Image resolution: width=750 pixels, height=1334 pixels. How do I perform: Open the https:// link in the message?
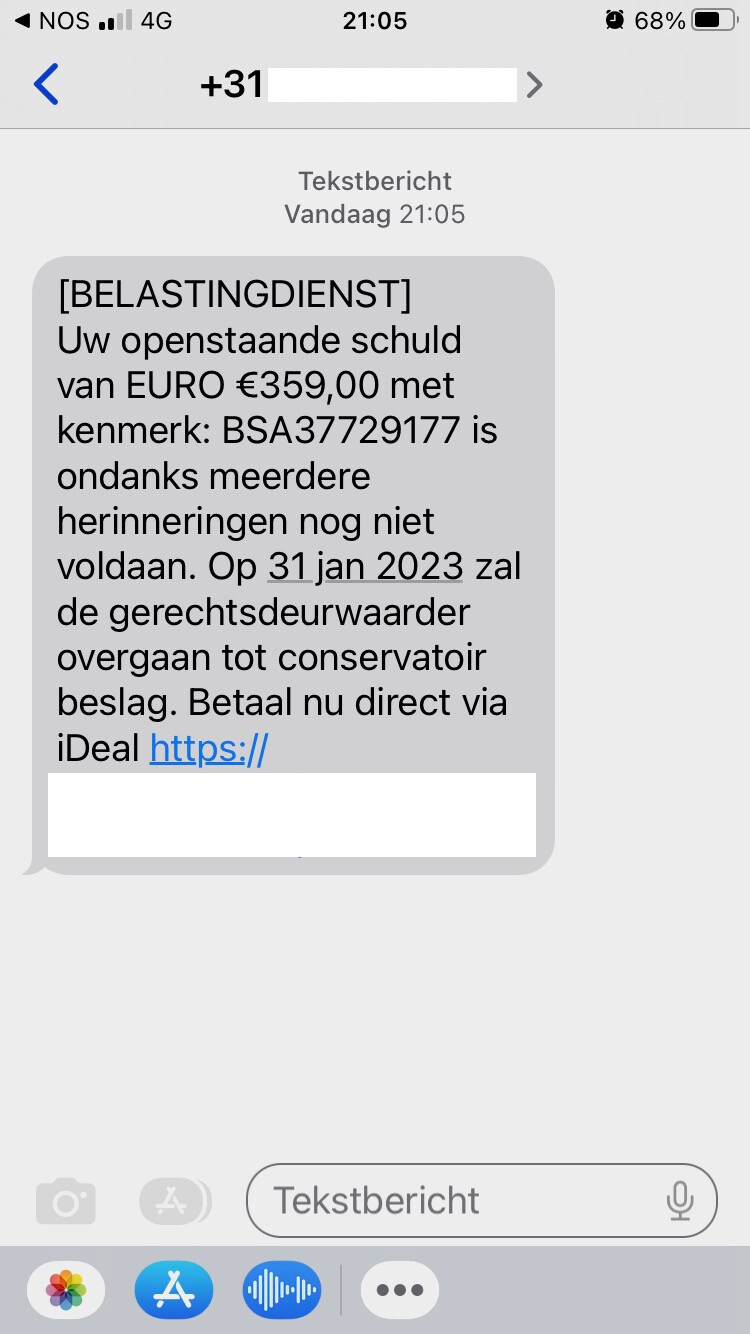pos(208,748)
